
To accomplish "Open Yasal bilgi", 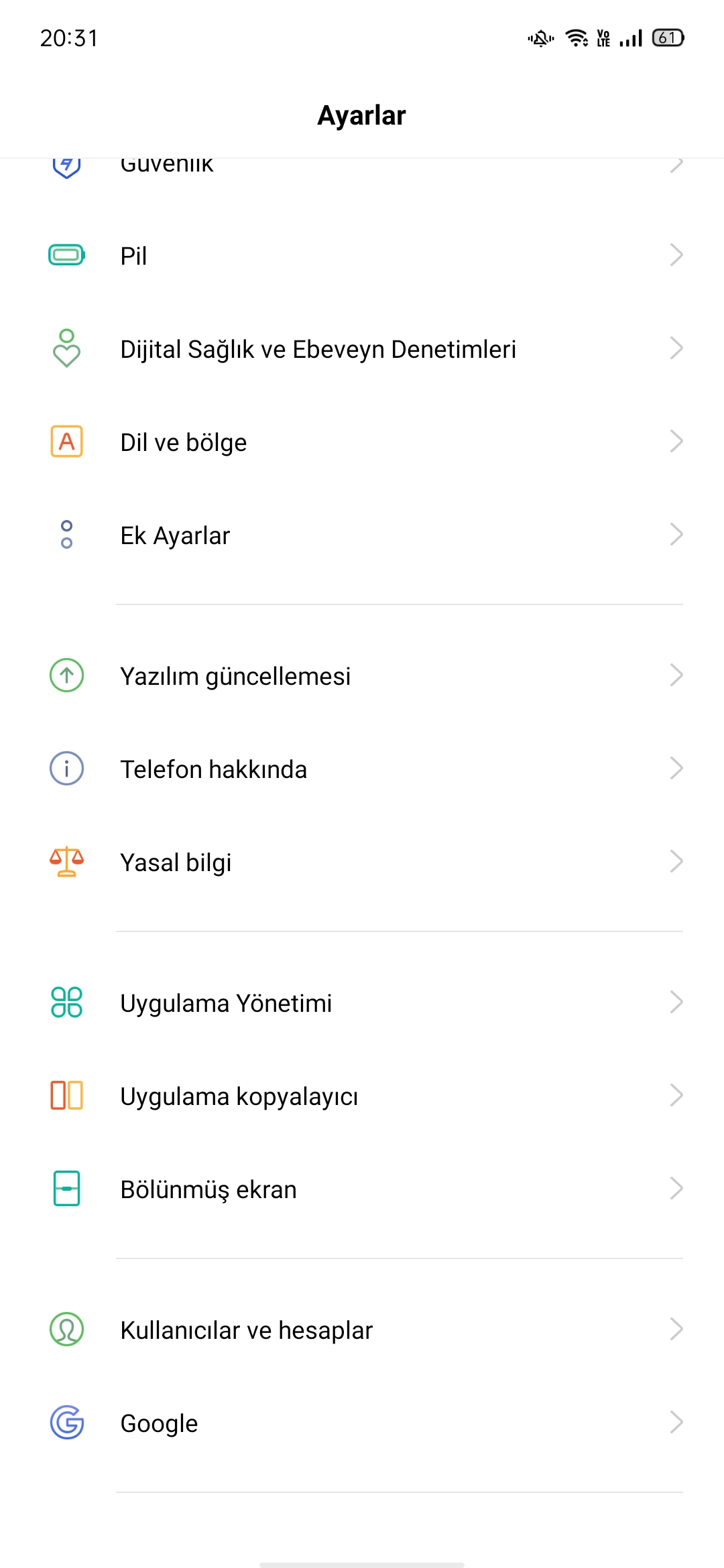I will click(x=362, y=862).
